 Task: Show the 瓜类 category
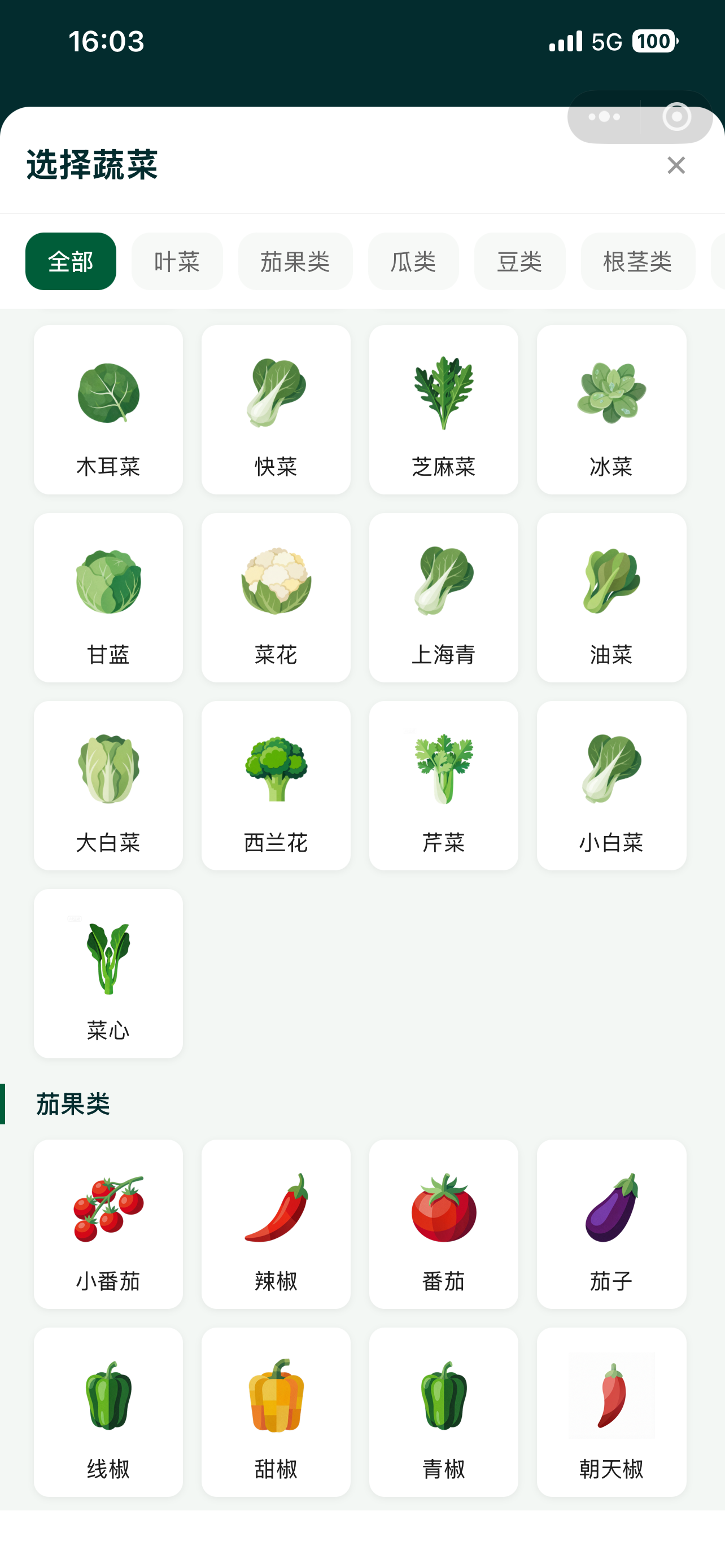(x=413, y=262)
